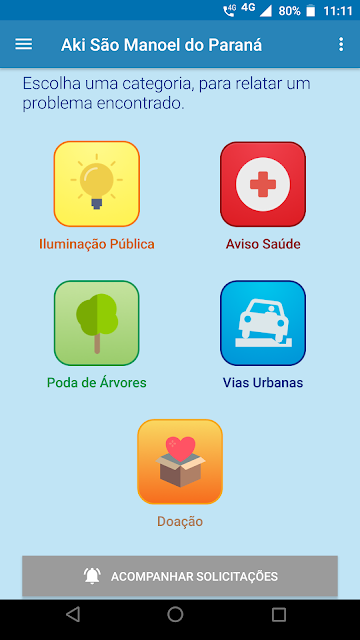Go back using the system back button
The image size is (360, 640).
(x=73, y=614)
